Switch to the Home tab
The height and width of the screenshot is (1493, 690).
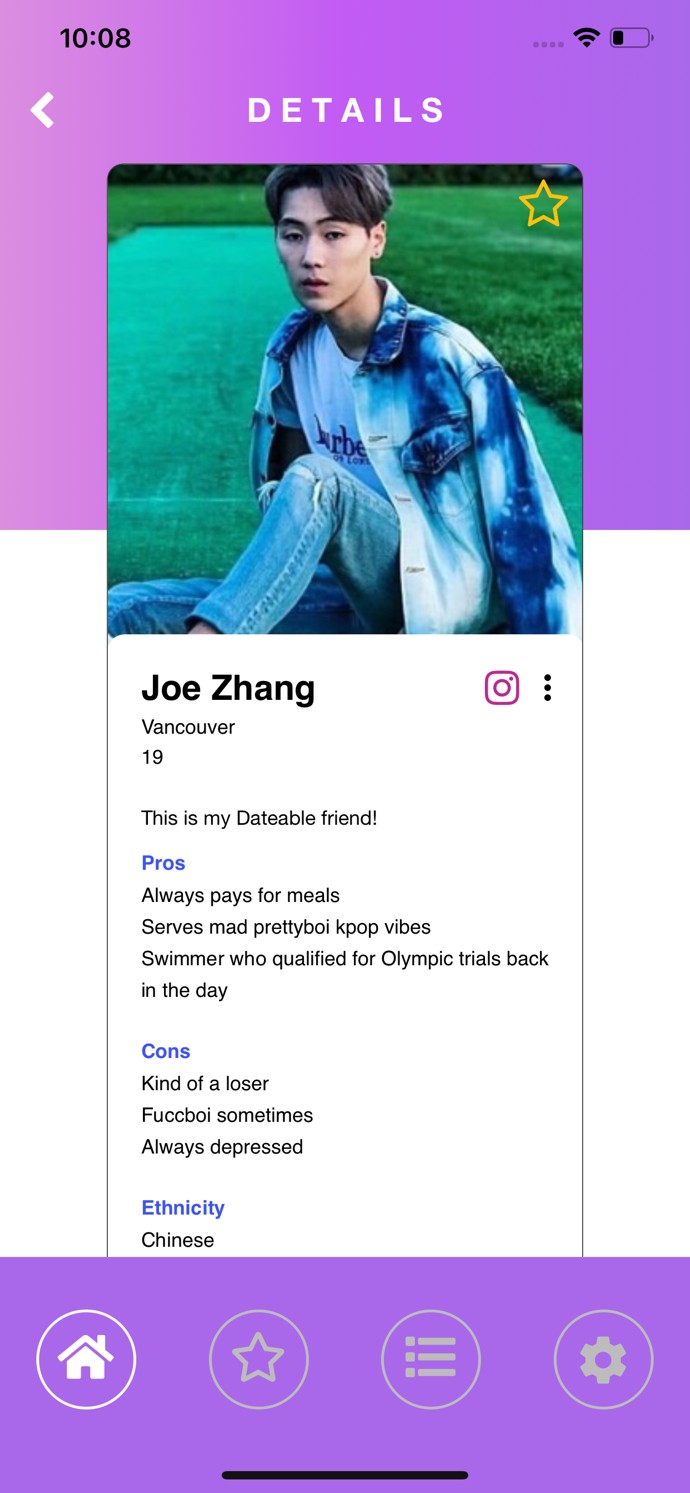point(86,1359)
